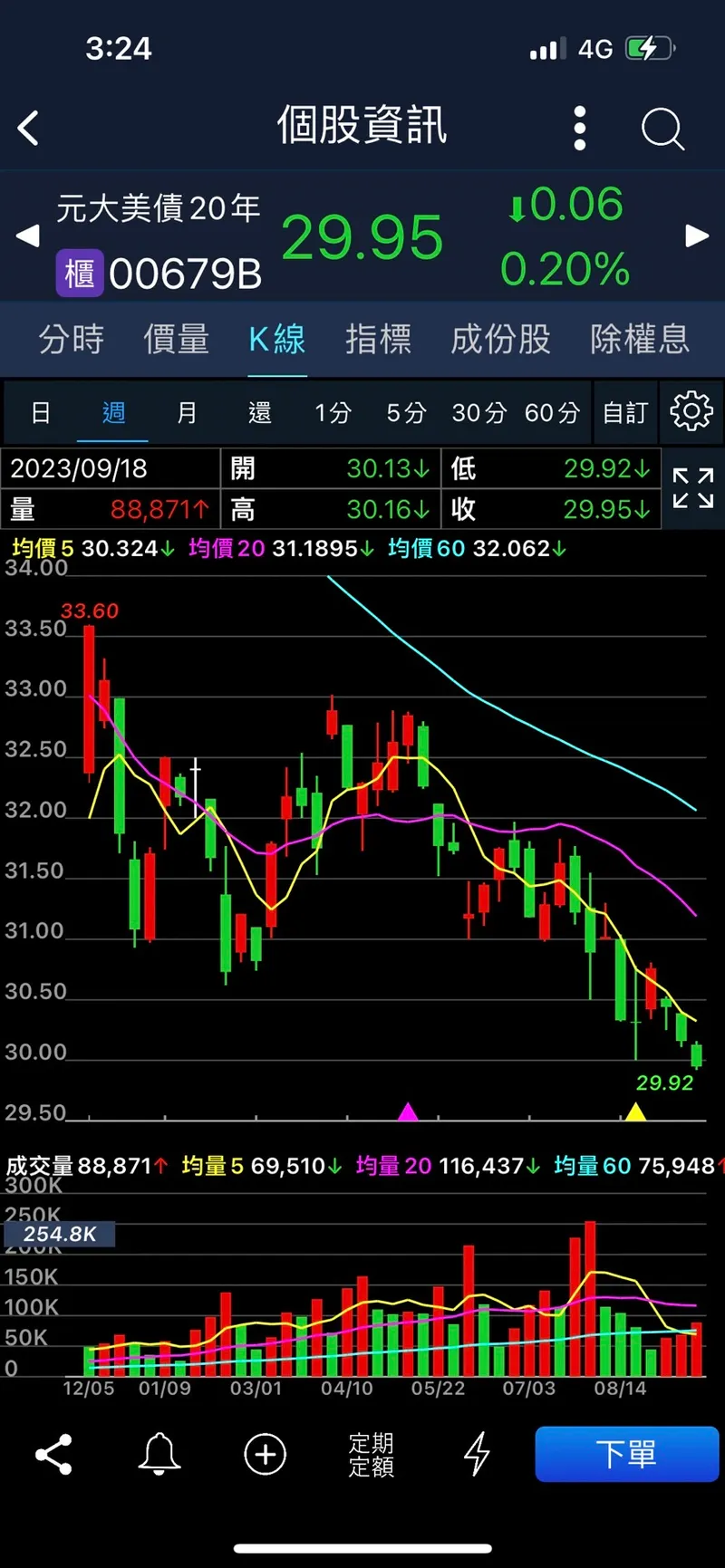Screen dimensions: 725x1568
Task: Set a price alert bell
Action: tap(159, 1455)
